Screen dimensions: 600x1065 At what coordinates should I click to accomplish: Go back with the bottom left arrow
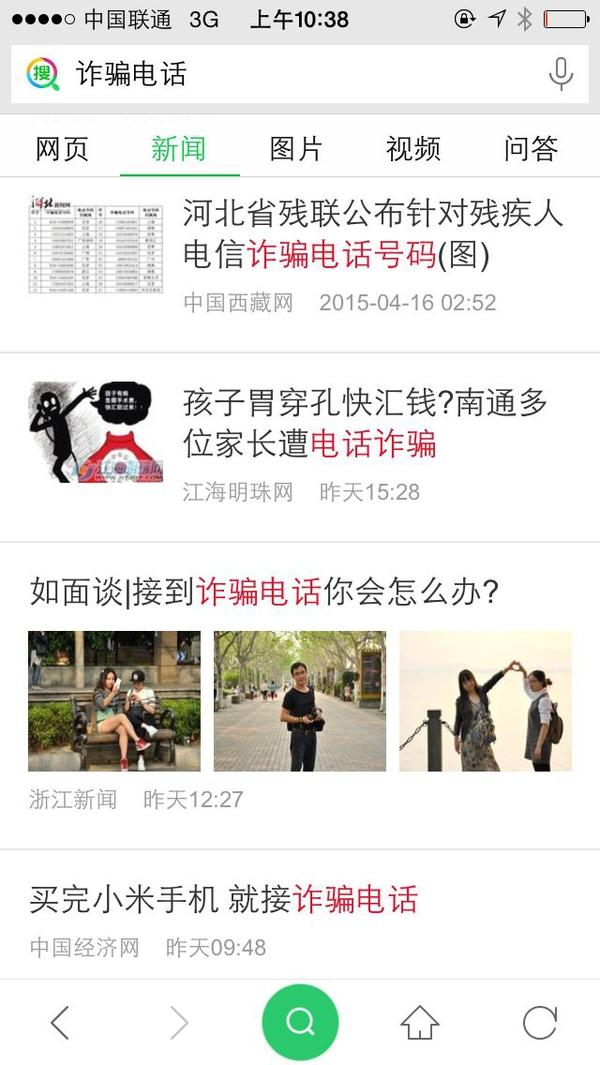click(60, 1022)
